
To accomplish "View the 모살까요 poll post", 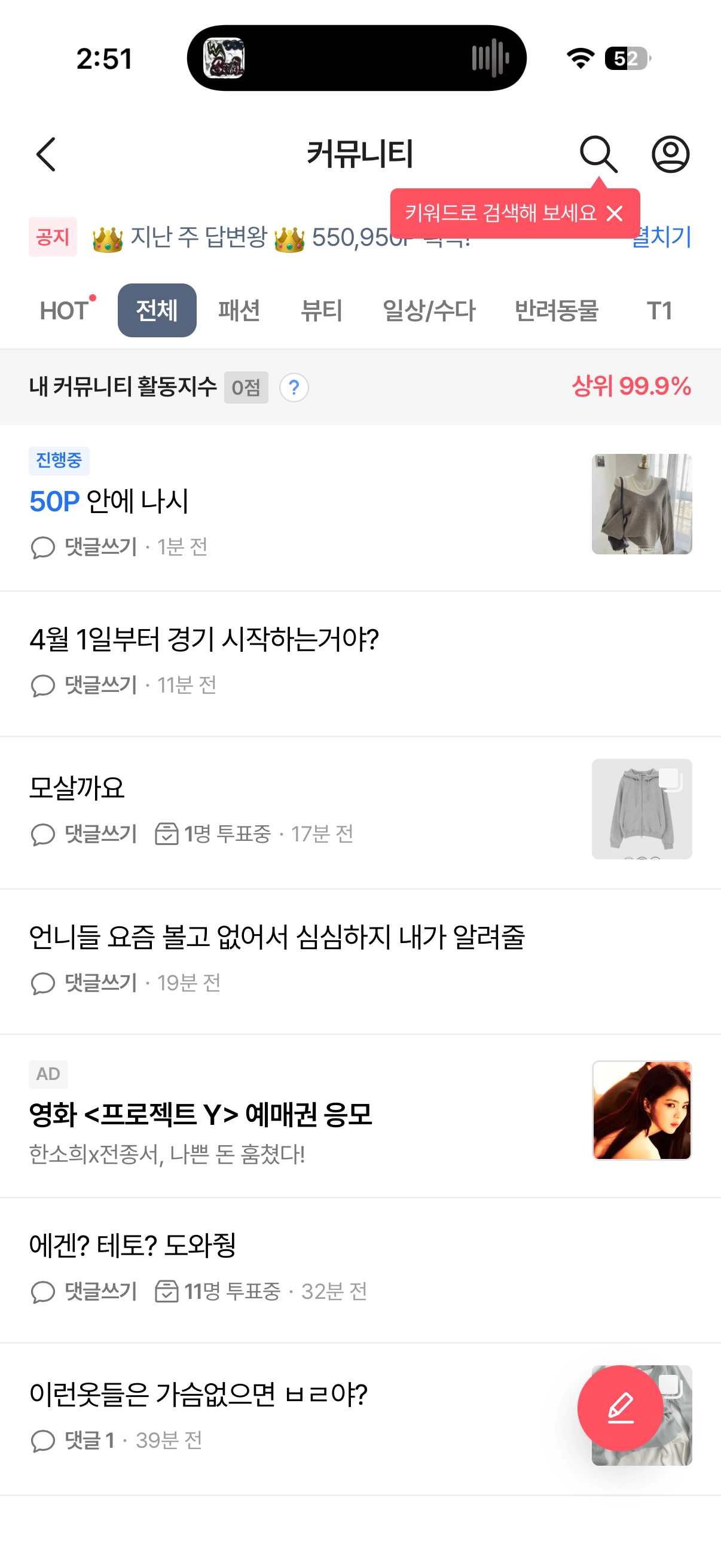I will (x=77, y=788).
